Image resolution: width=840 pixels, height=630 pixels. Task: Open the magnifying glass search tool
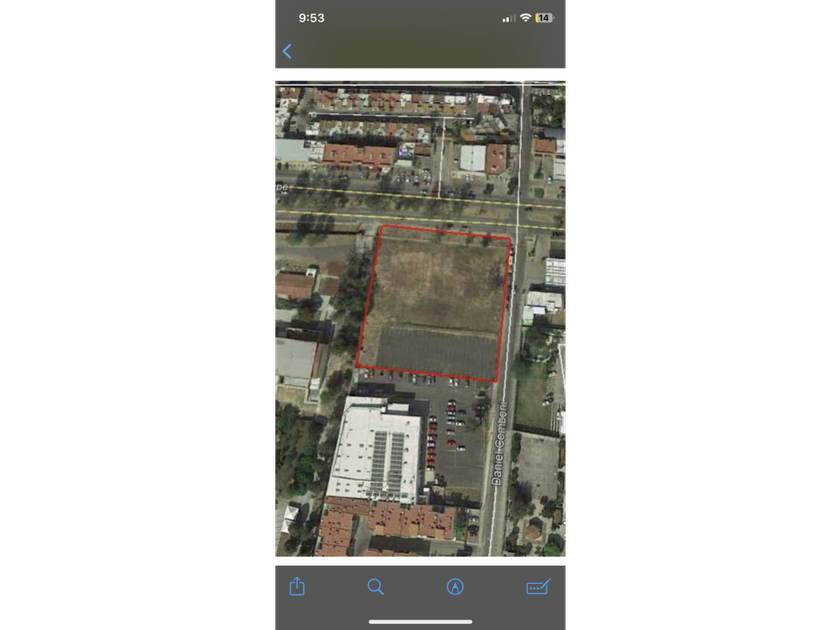pyautogui.click(x=376, y=587)
